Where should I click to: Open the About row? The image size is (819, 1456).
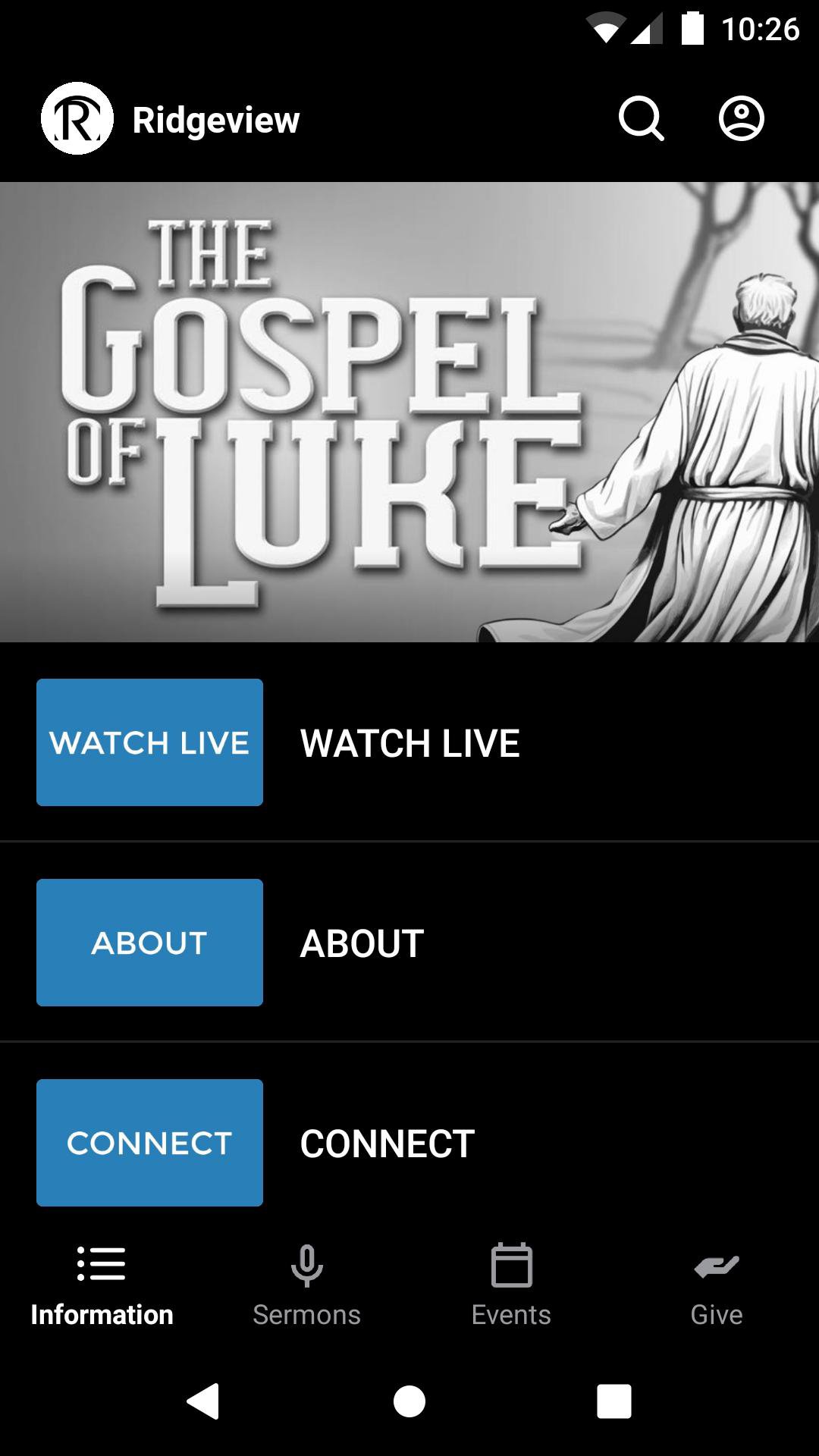409,943
